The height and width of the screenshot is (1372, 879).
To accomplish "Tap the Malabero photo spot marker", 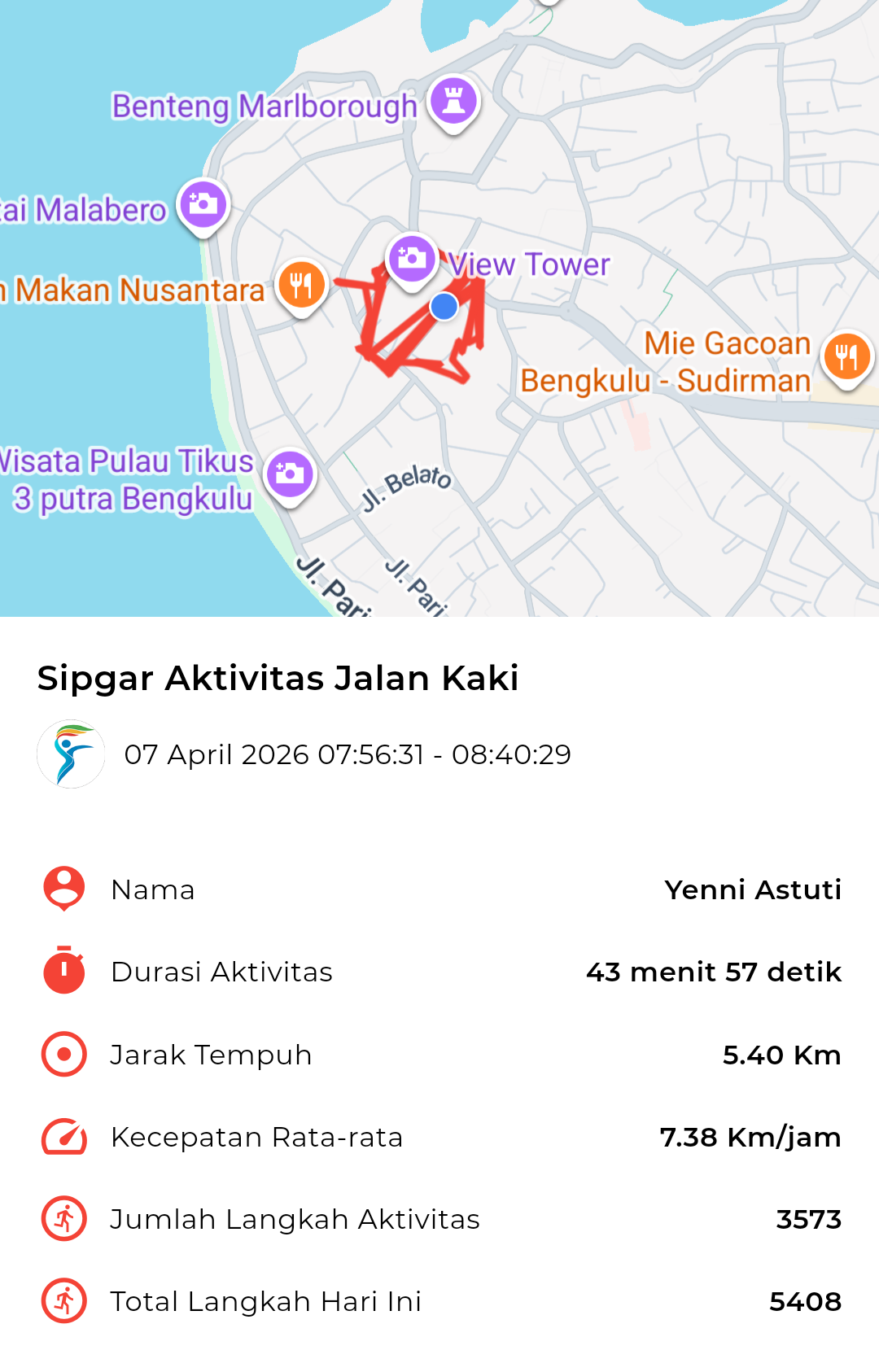I will [203, 203].
